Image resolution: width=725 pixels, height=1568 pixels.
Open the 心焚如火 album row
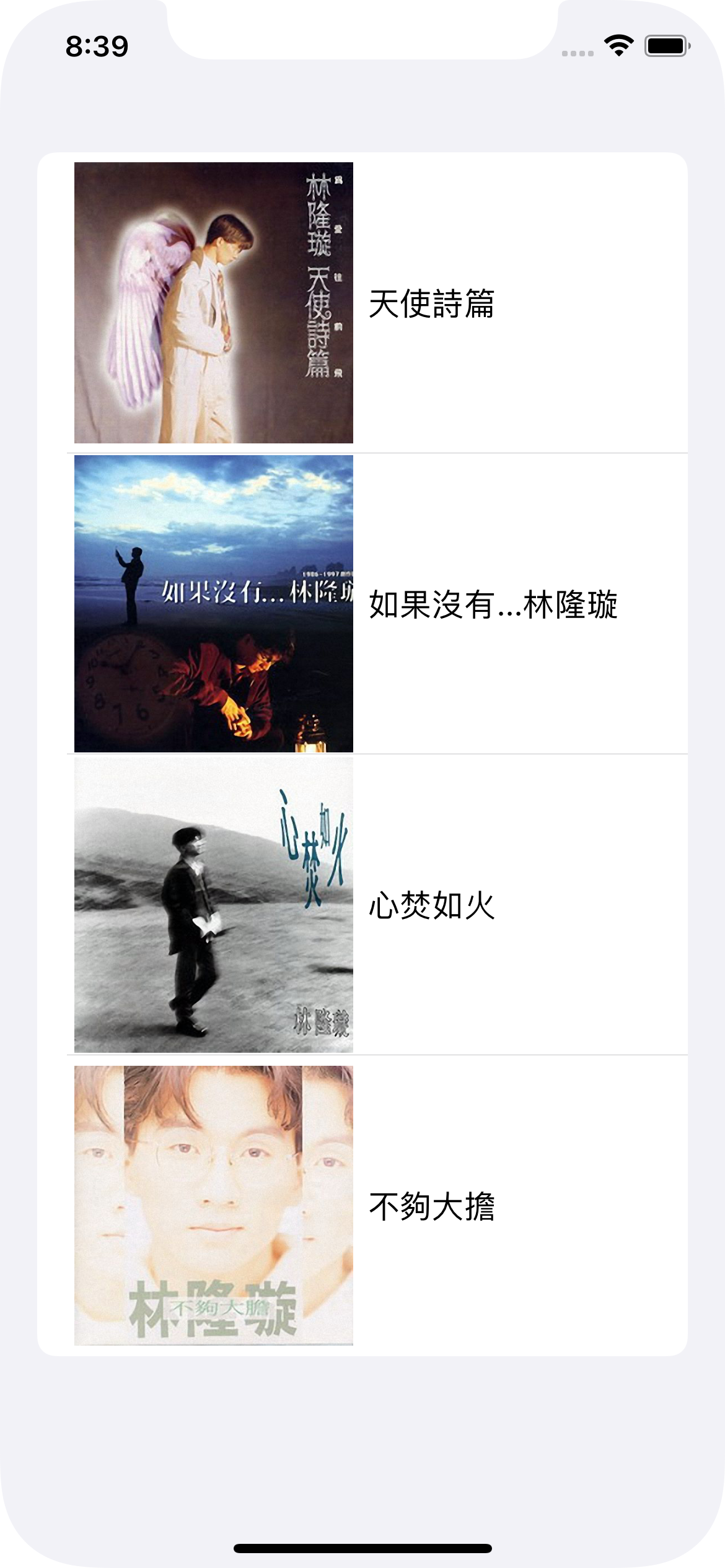[362, 905]
